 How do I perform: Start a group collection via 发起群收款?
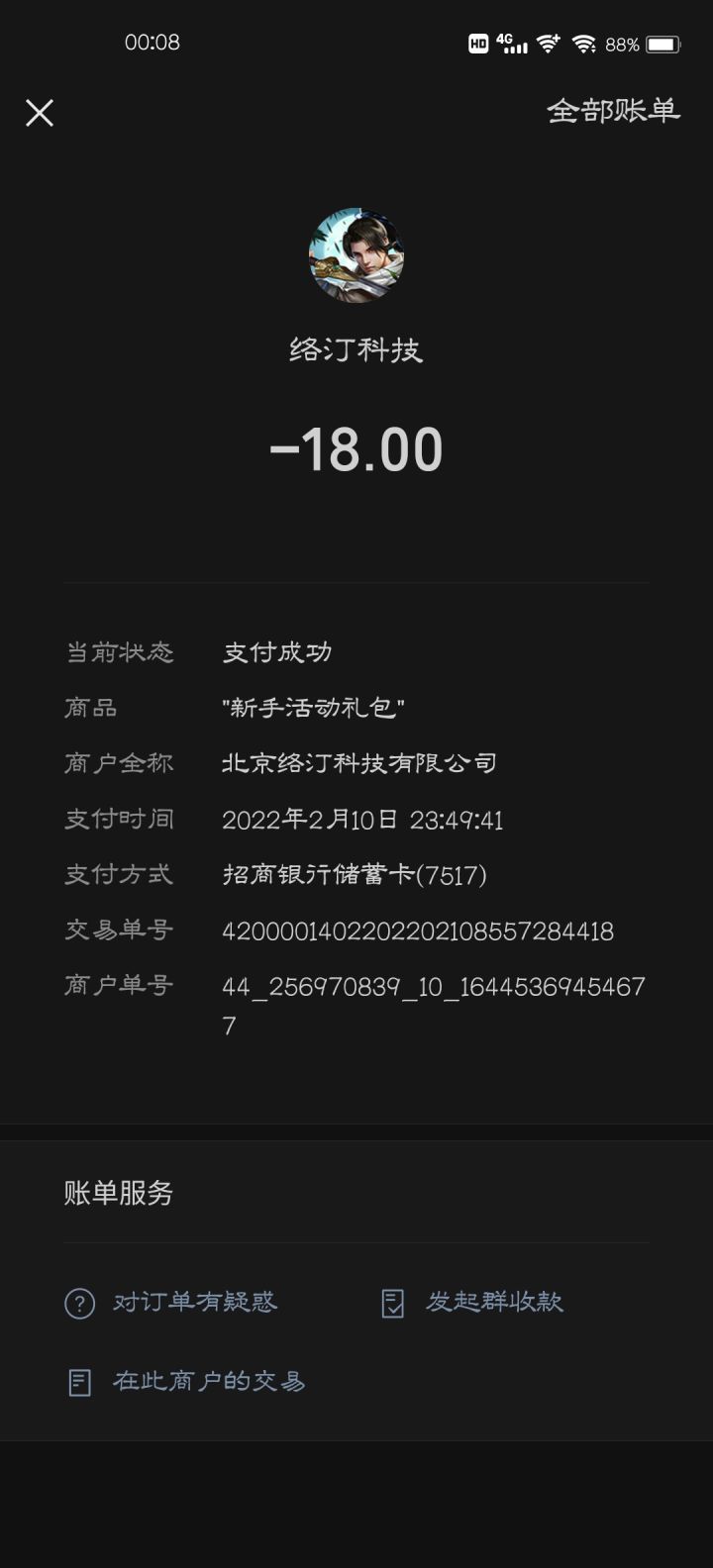(x=473, y=1302)
